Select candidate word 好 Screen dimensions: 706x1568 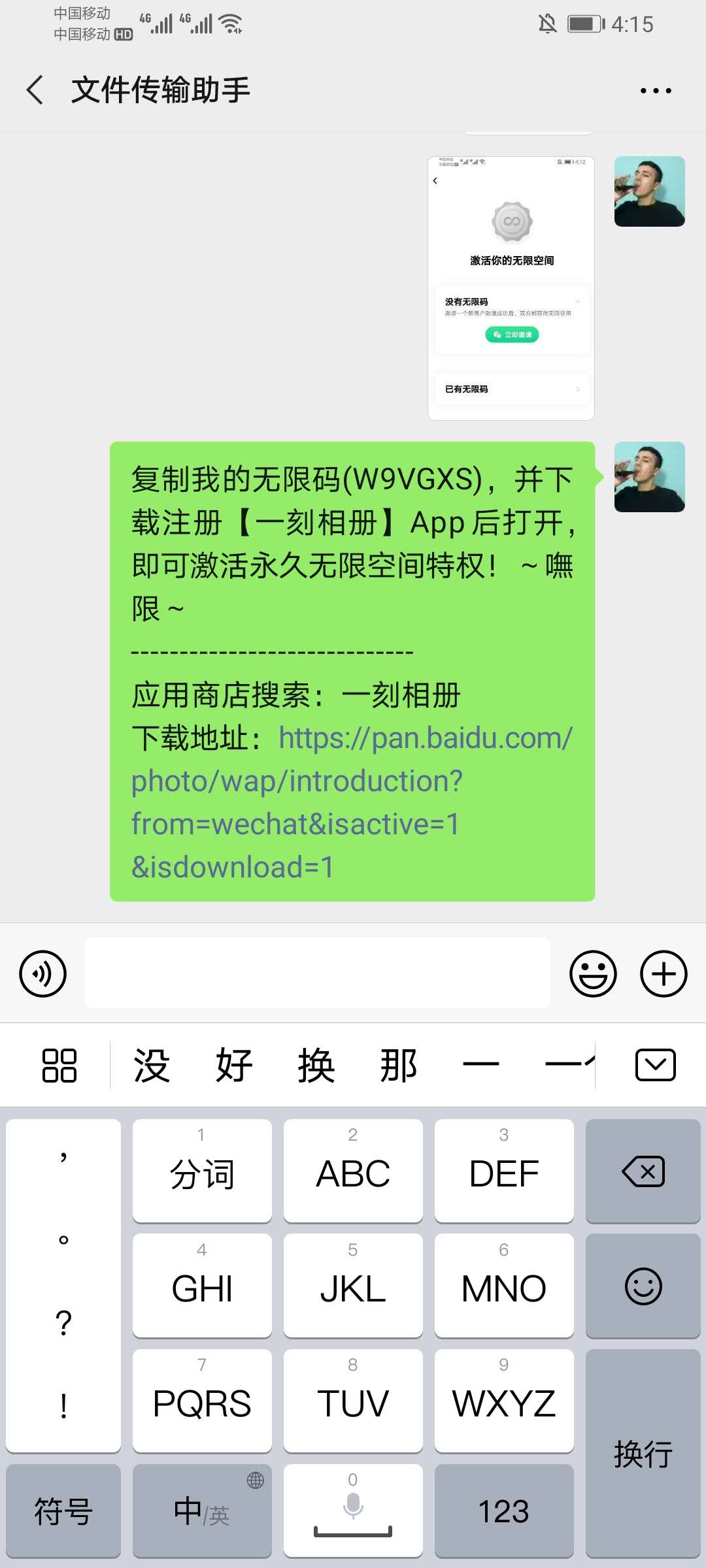pos(234,1066)
